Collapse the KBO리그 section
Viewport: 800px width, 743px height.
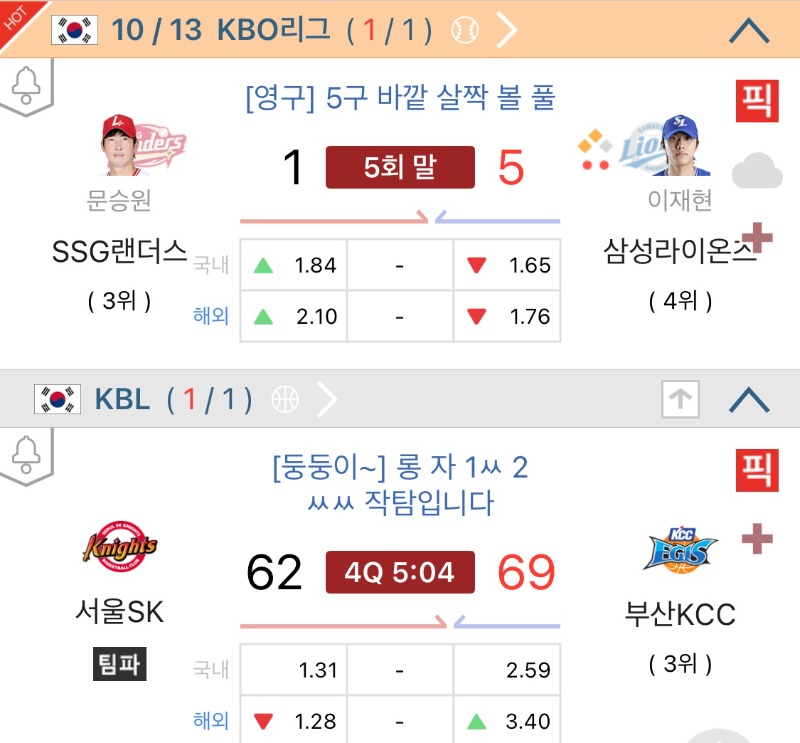pyautogui.click(x=750, y=30)
